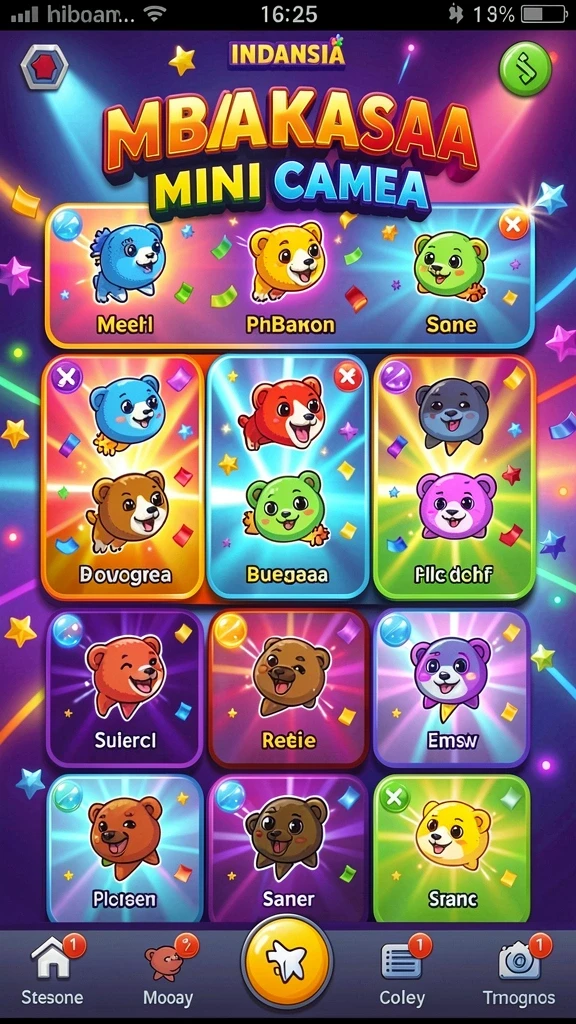This screenshot has height=1024, width=576.
Task: Open the Saner game tile
Action: (x=288, y=849)
